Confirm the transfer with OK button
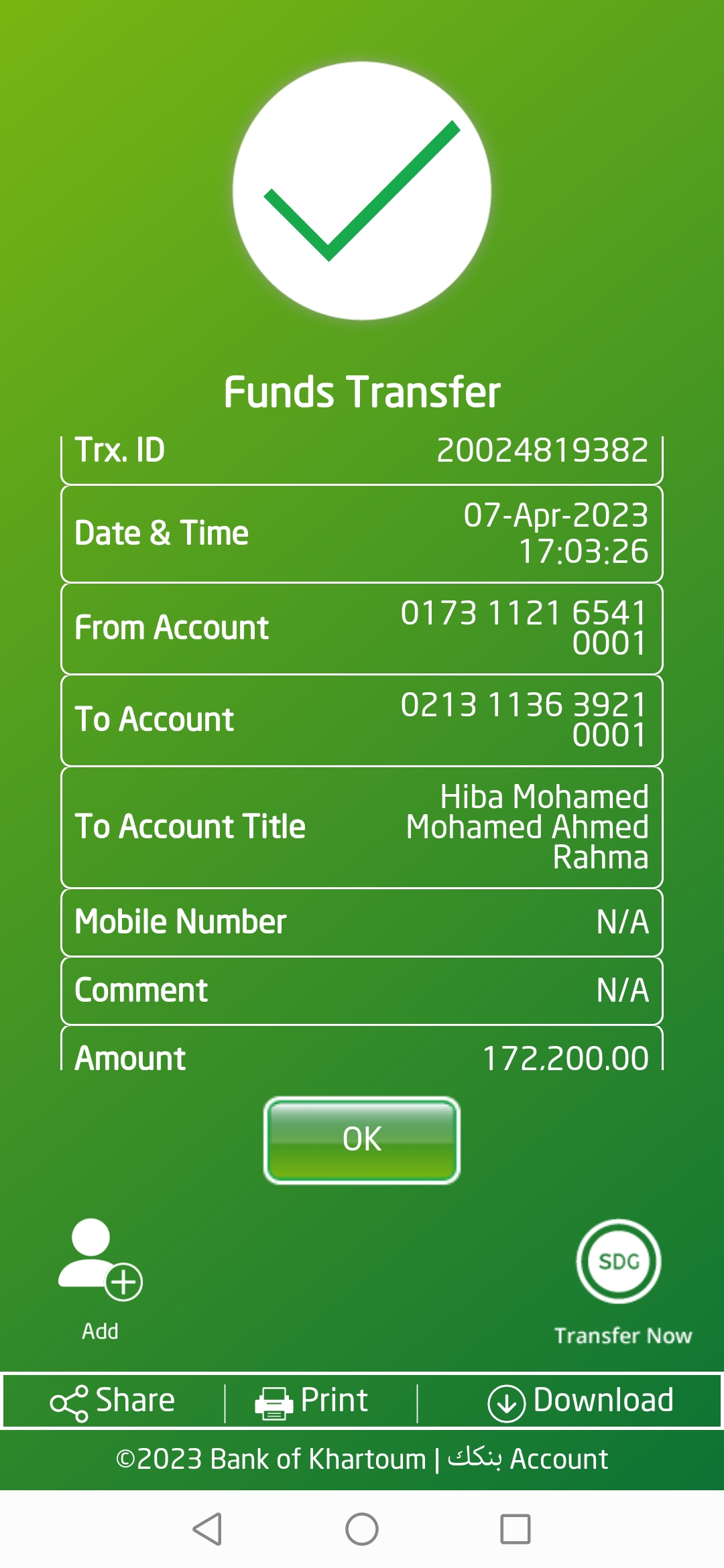The height and width of the screenshot is (1568, 724). point(362,1140)
